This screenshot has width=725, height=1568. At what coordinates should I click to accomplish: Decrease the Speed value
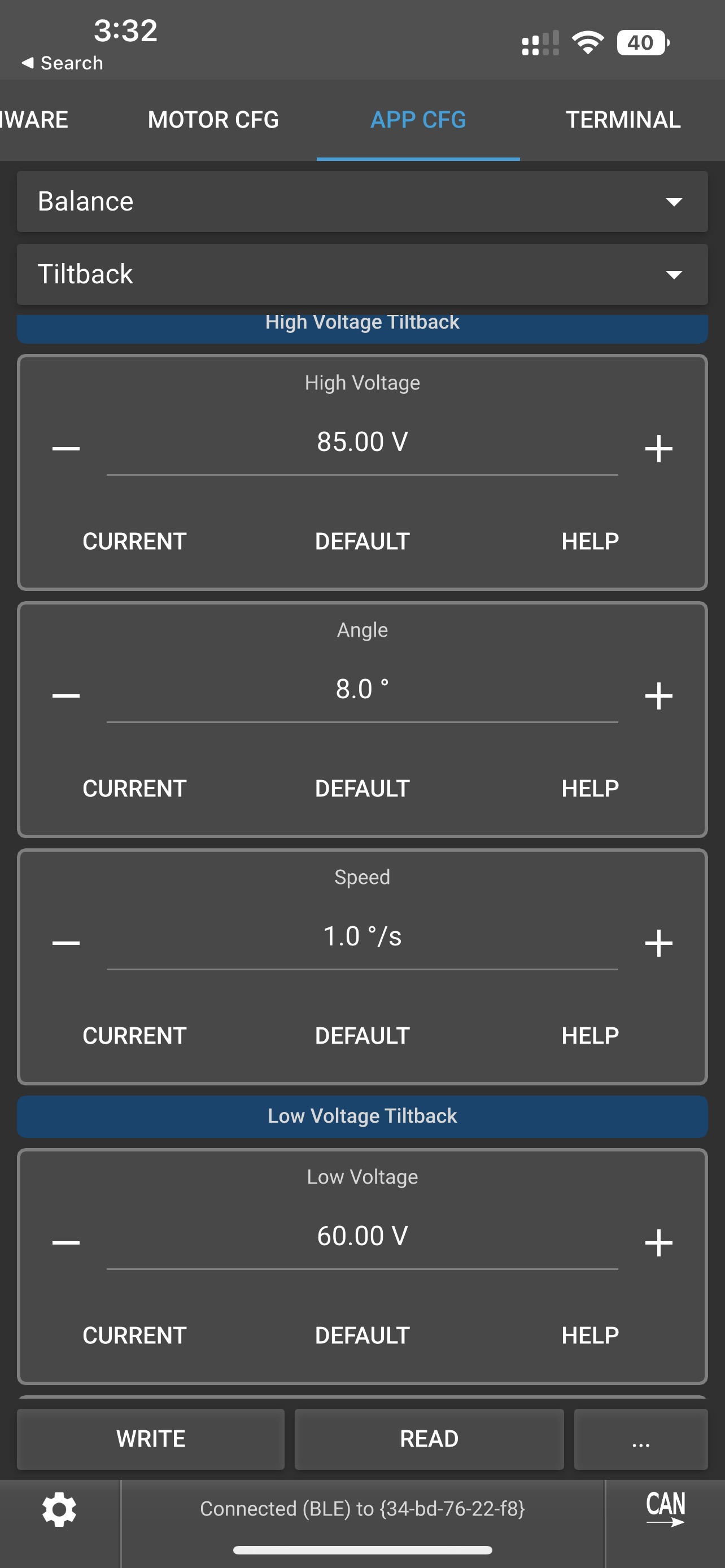pyautogui.click(x=65, y=943)
